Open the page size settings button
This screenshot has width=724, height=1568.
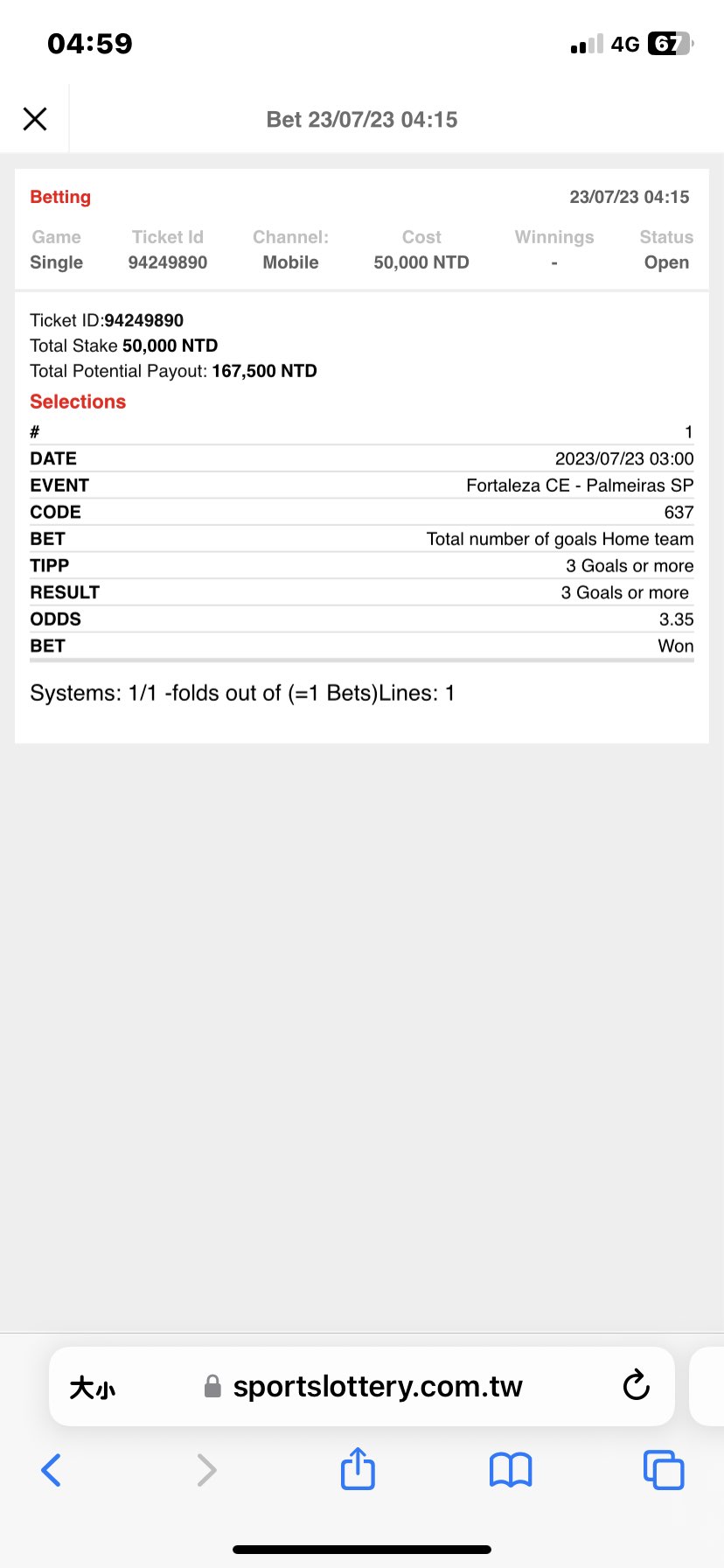(x=92, y=1387)
